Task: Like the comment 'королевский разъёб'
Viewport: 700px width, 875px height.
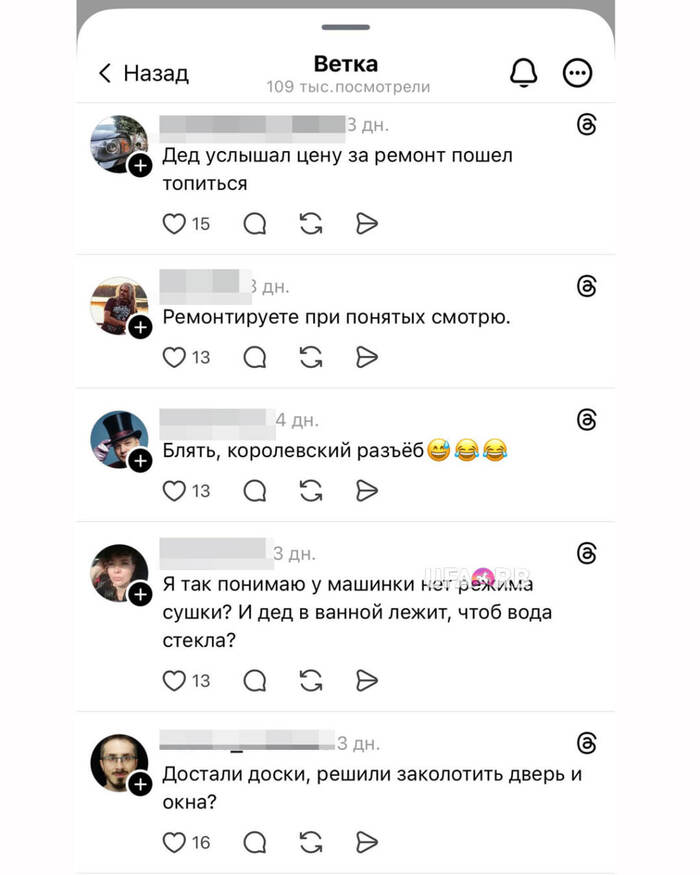Action: tap(175, 490)
